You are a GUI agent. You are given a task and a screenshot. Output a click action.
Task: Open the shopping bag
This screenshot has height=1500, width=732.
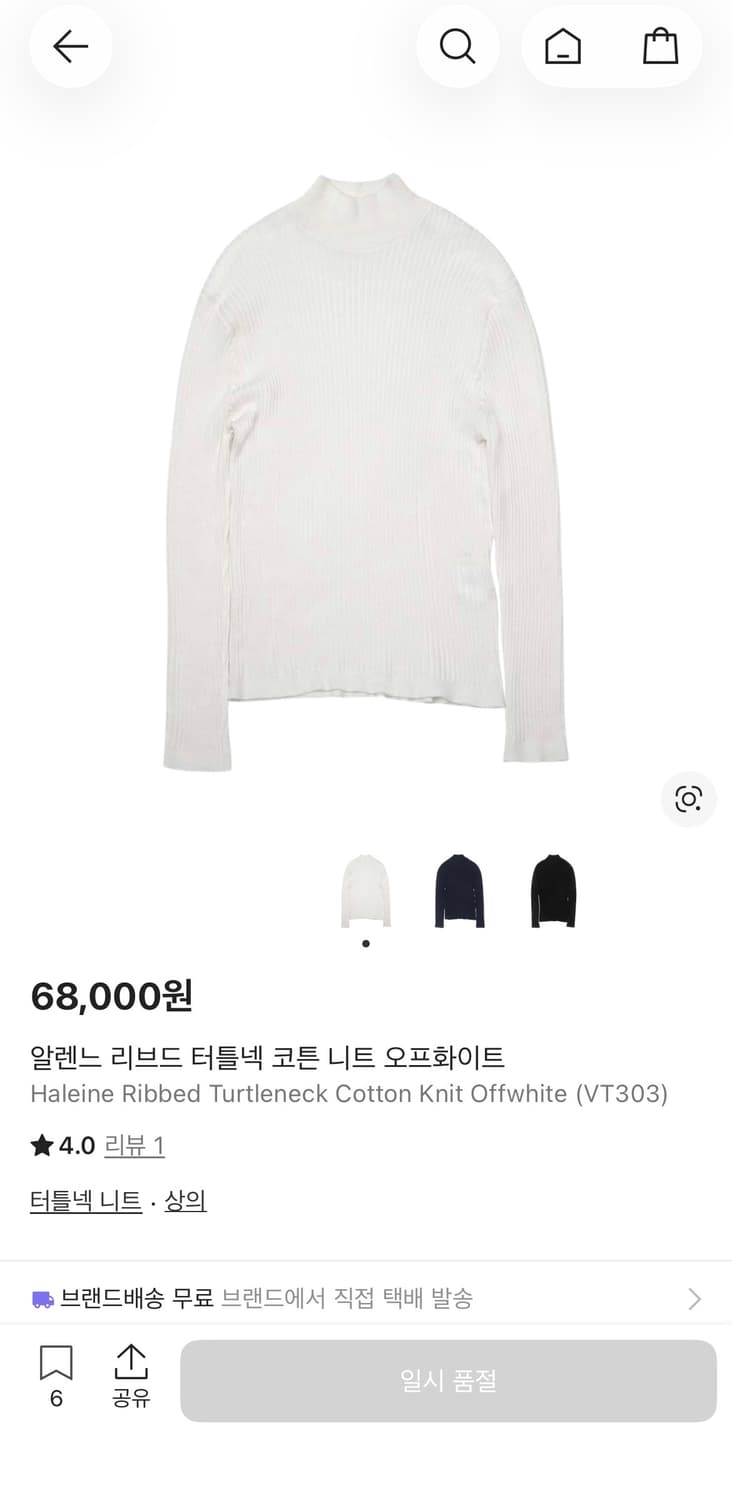tap(660, 46)
